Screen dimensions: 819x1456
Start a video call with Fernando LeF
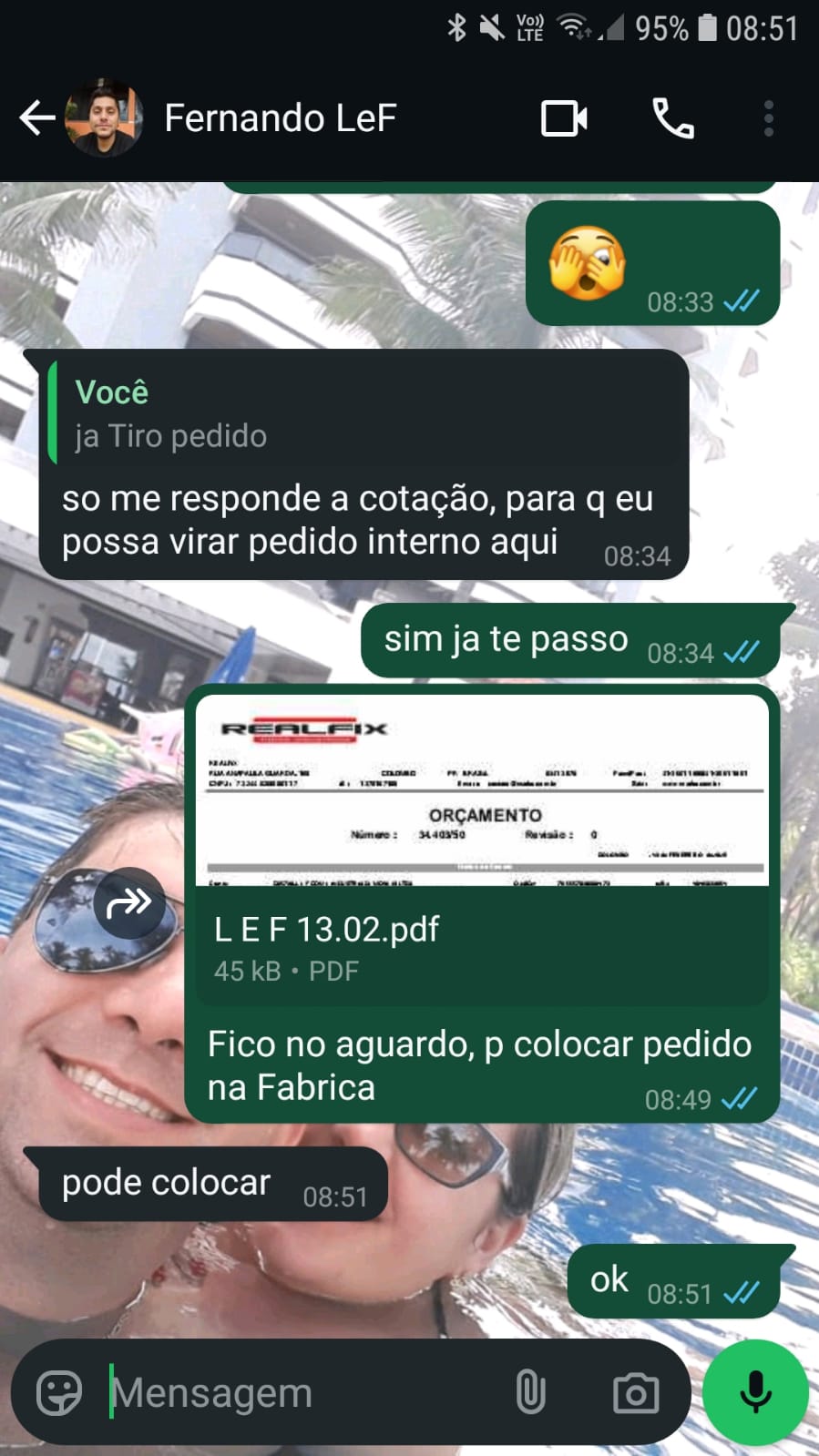tap(564, 118)
